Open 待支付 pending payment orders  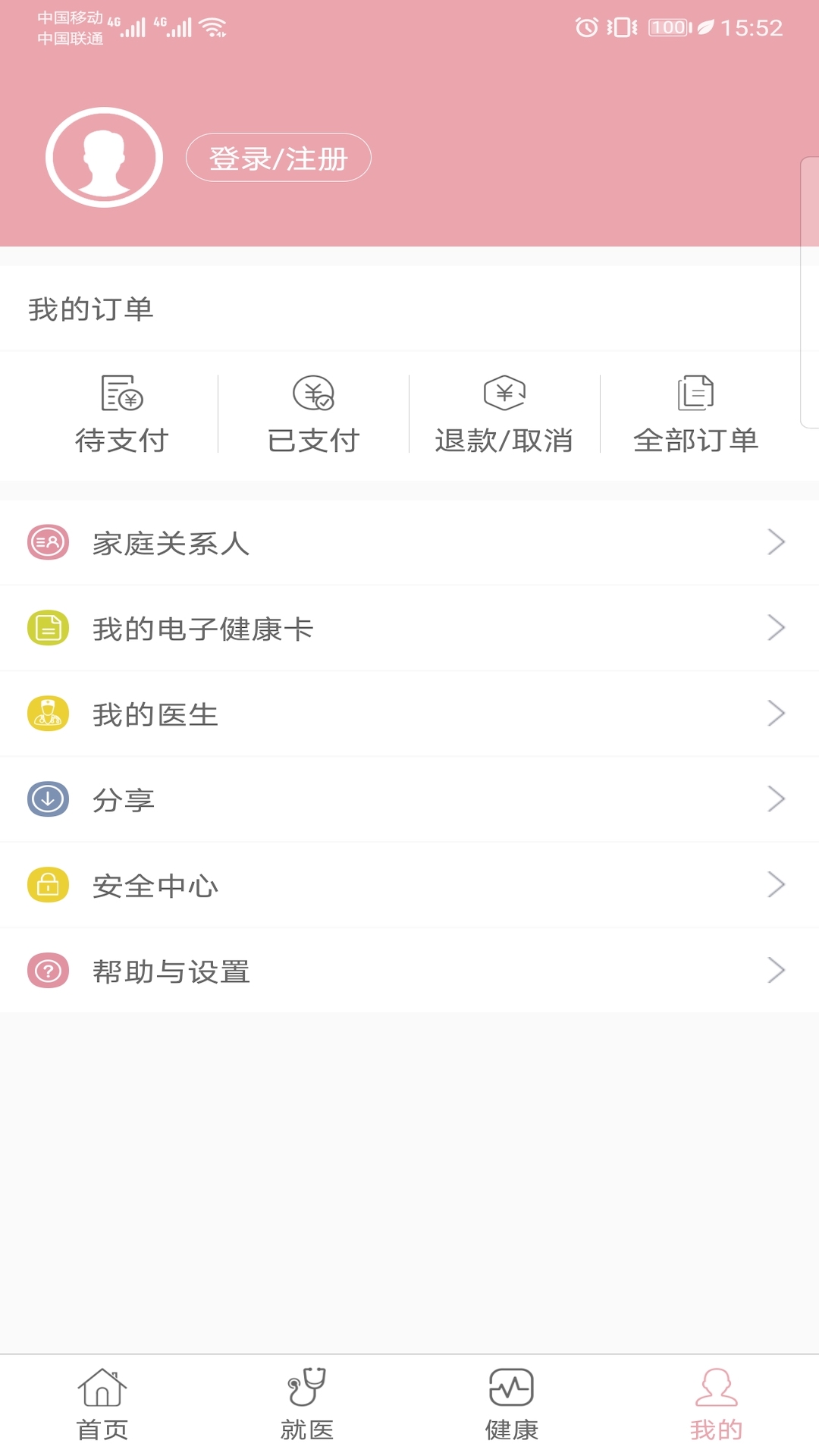point(121,413)
